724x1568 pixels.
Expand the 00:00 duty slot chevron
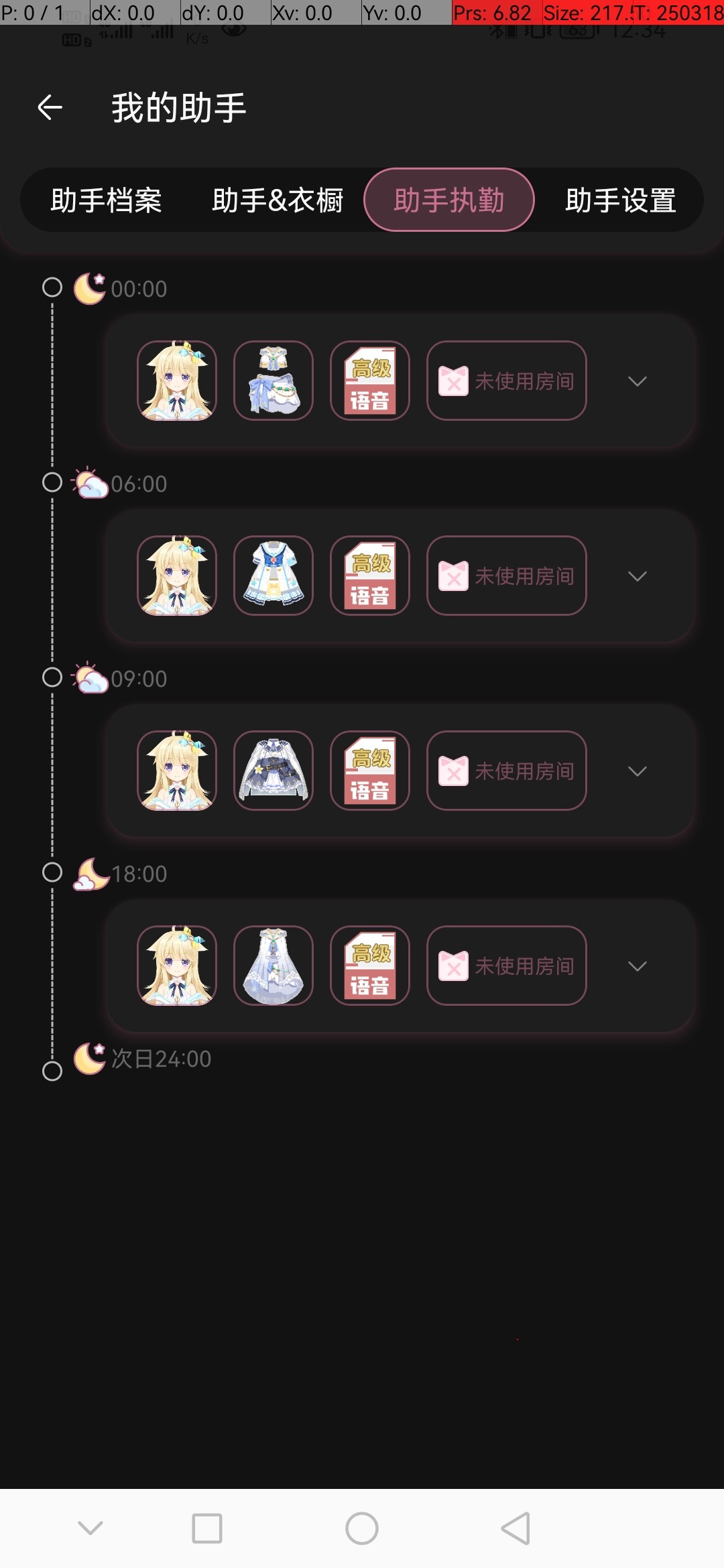point(637,381)
